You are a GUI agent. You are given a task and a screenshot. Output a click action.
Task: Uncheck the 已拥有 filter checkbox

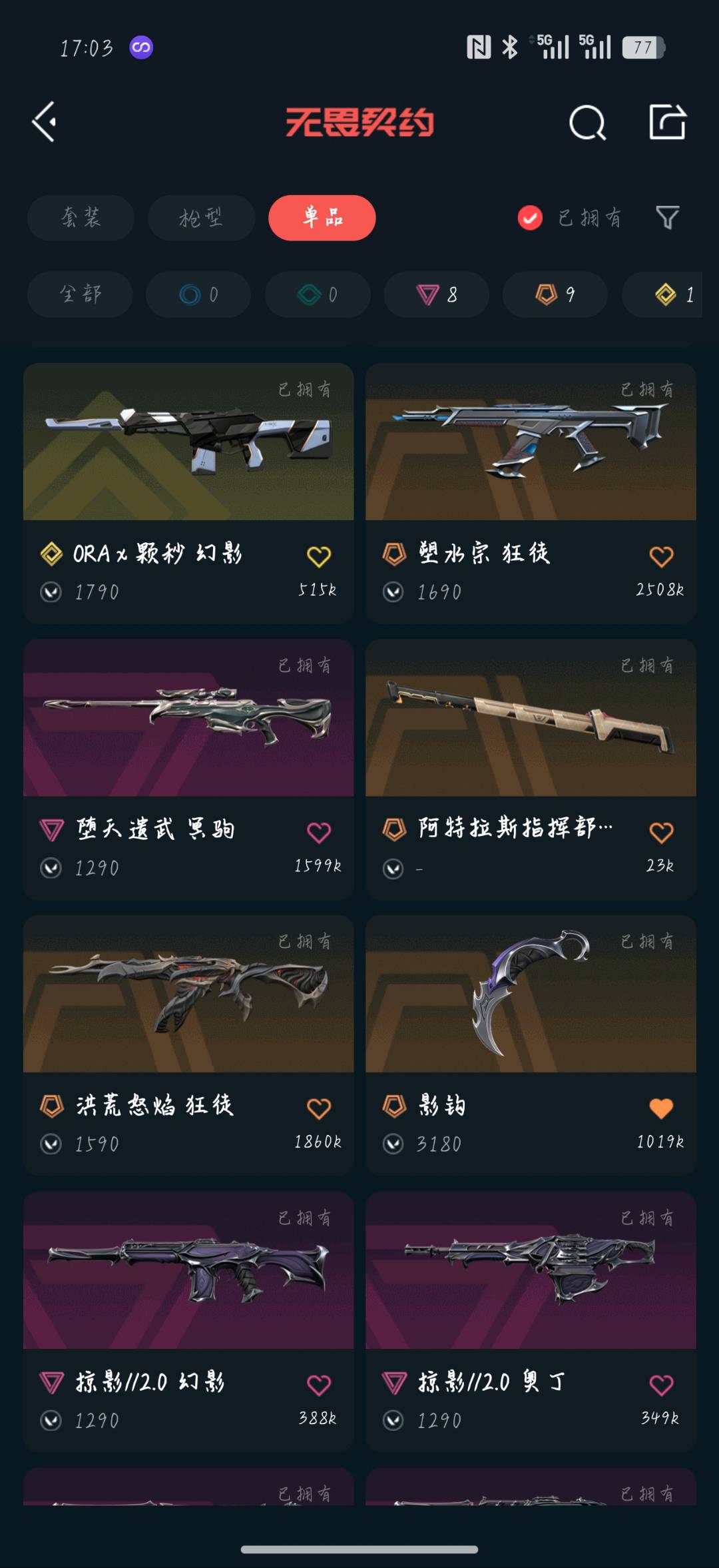530,218
